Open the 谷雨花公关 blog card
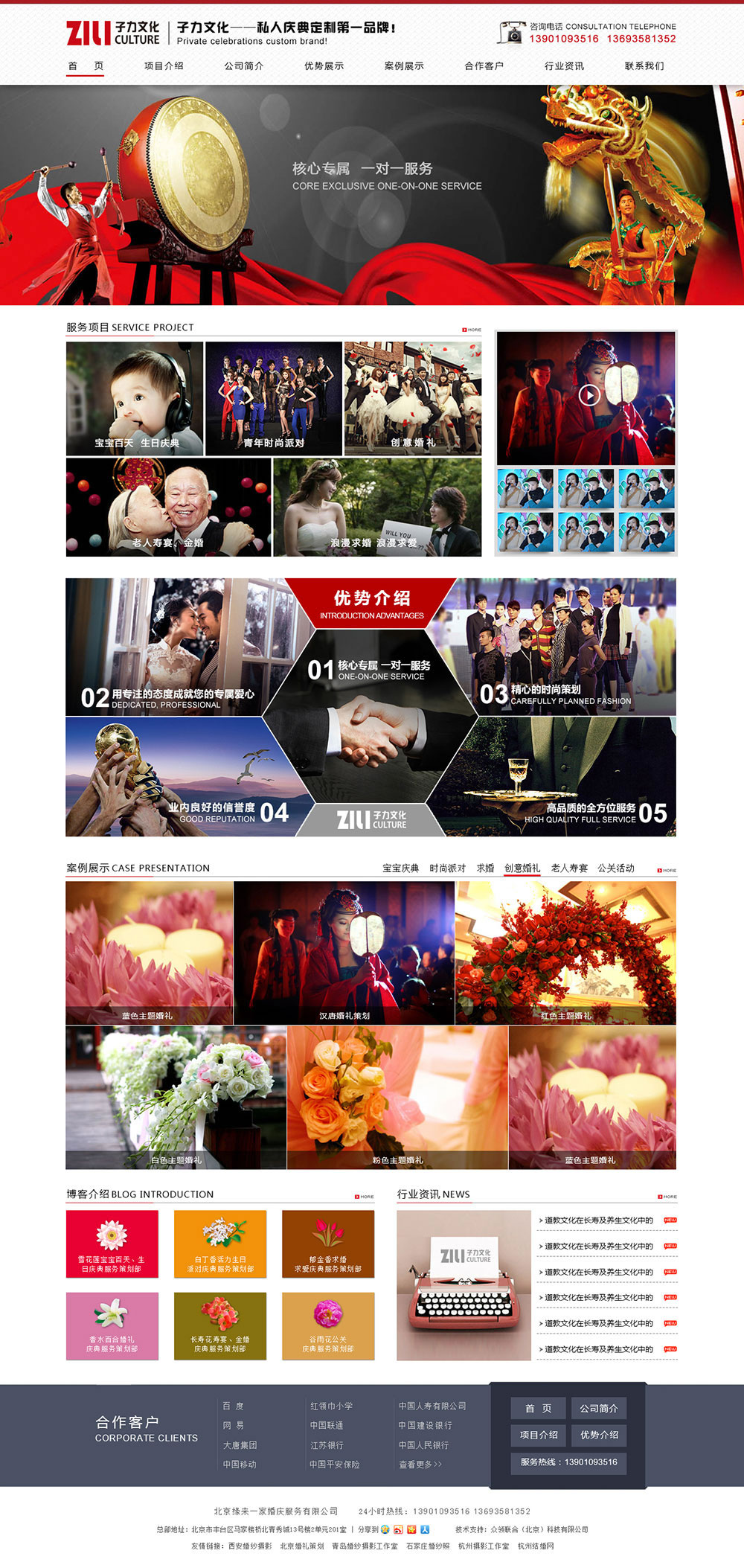 coord(328,1326)
